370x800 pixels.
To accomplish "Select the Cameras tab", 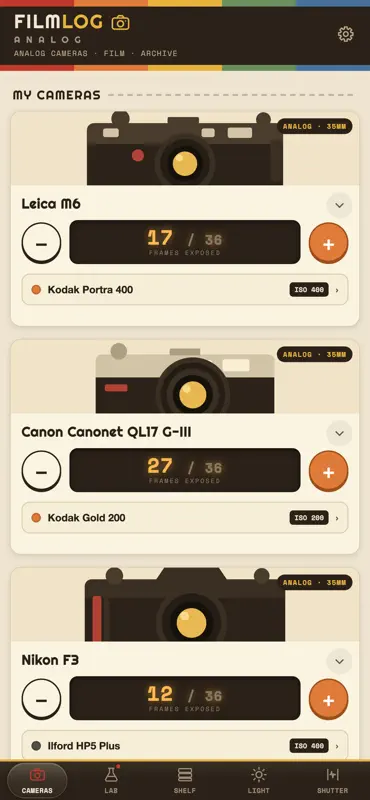I will (x=37, y=780).
